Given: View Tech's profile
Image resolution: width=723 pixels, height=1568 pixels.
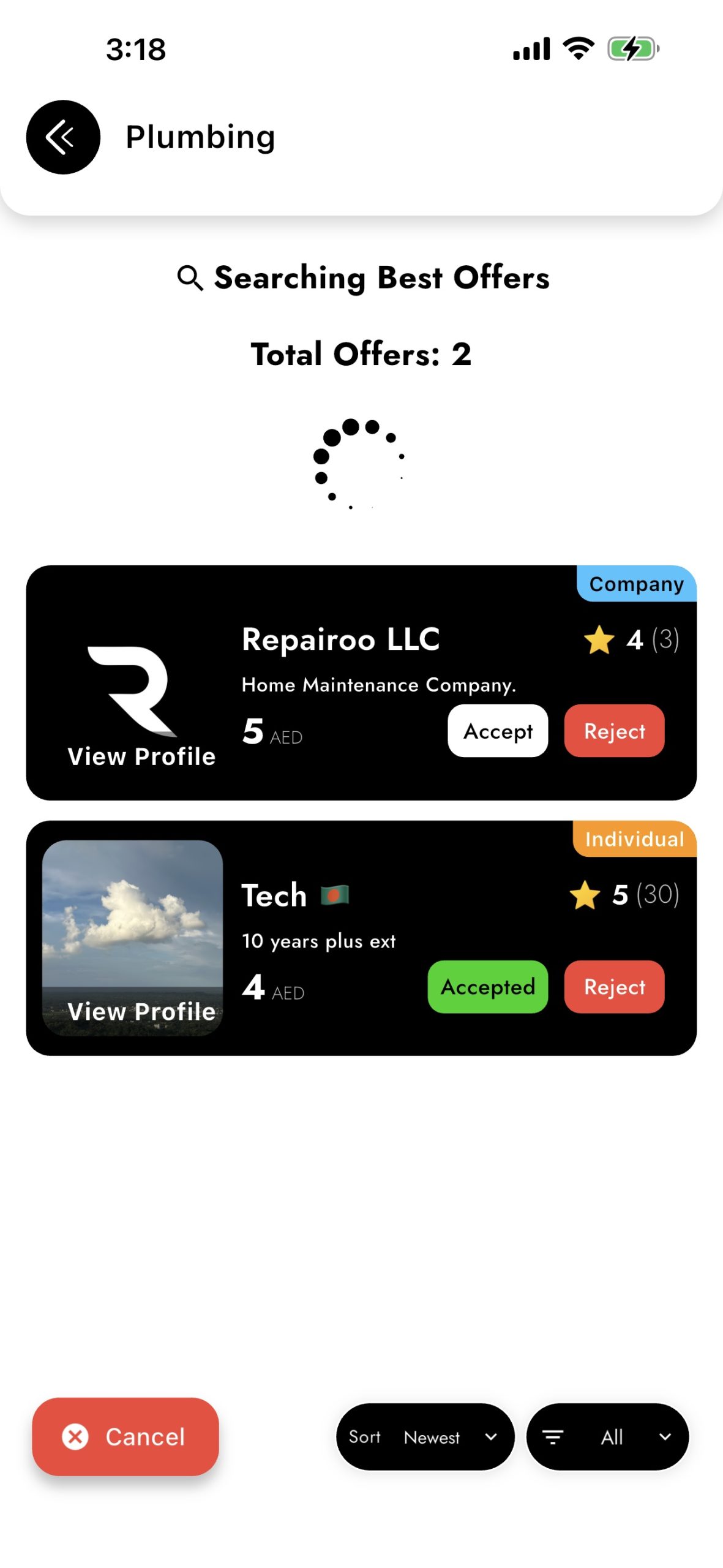Looking at the screenshot, I should [141, 1011].
